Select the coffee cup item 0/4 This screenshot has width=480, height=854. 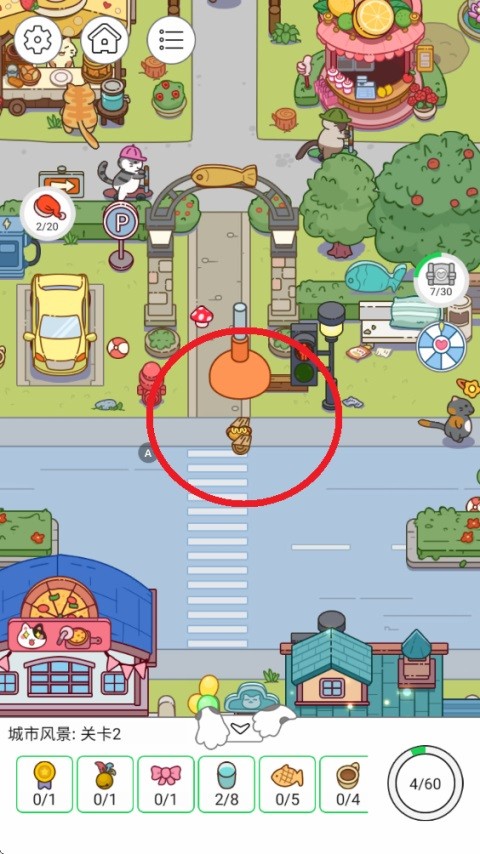pos(344,784)
